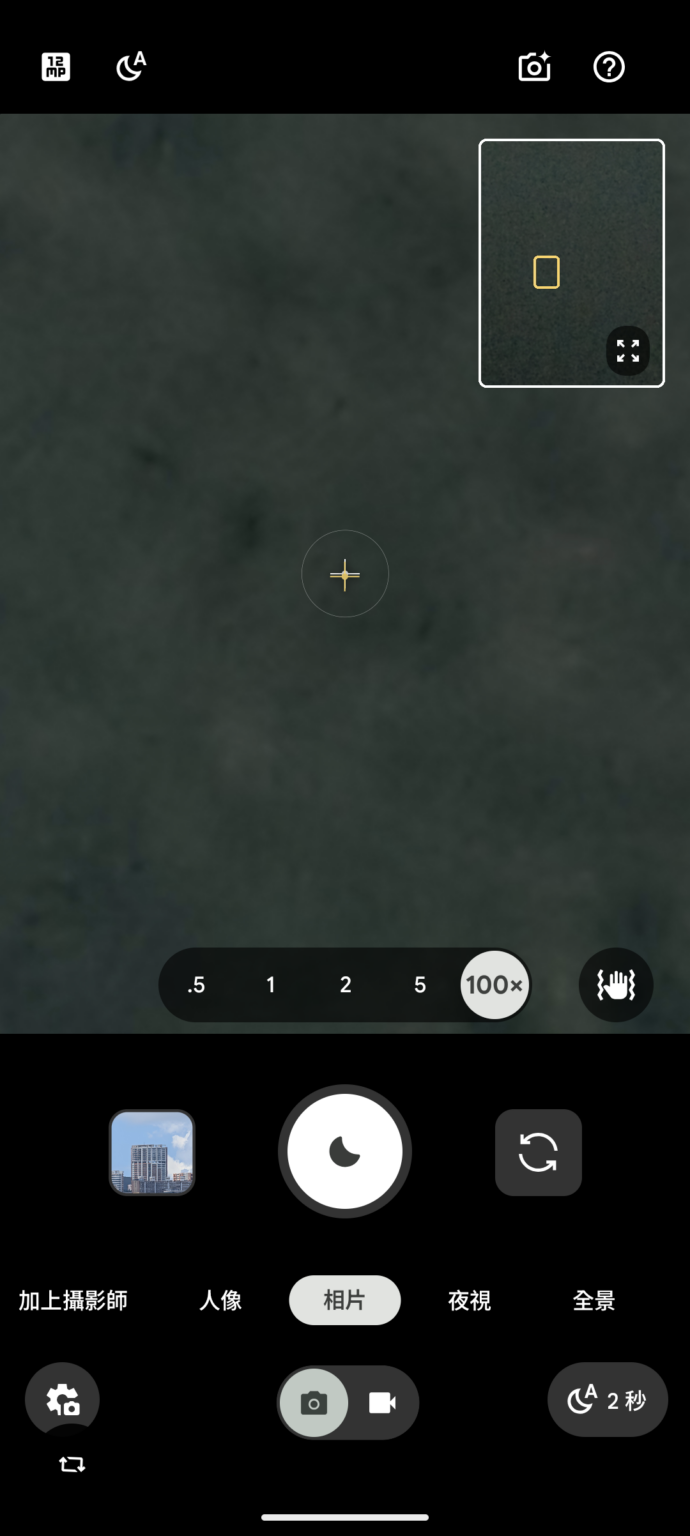Tap the auto Night Sight moon icon

click(x=131, y=67)
